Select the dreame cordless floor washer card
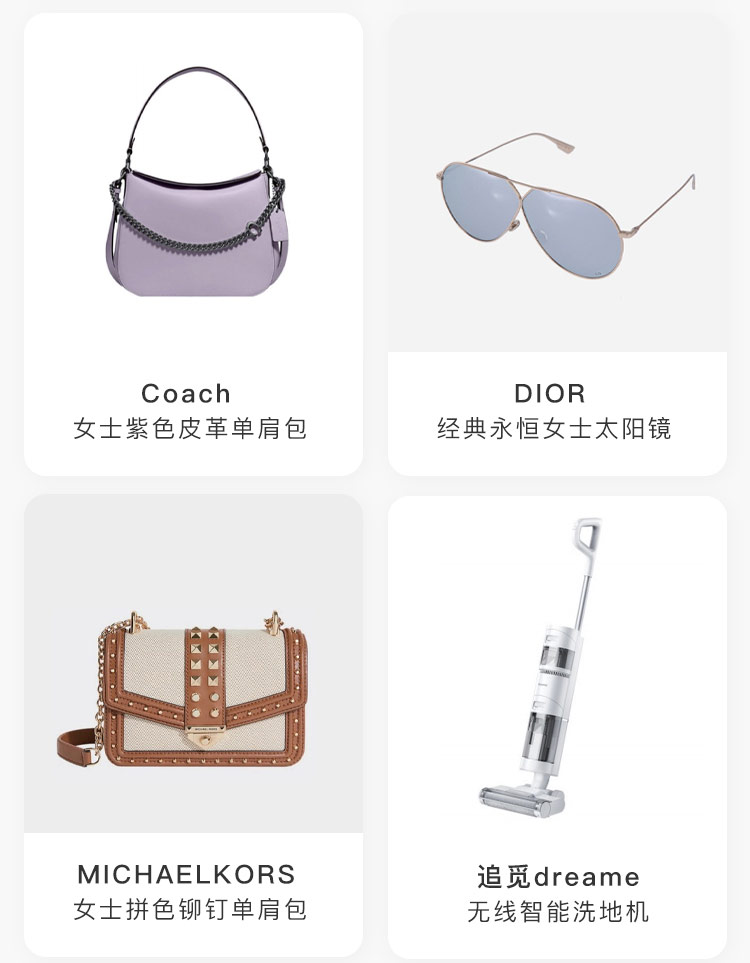This screenshot has width=750, height=963. pyautogui.click(x=557, y=725)
